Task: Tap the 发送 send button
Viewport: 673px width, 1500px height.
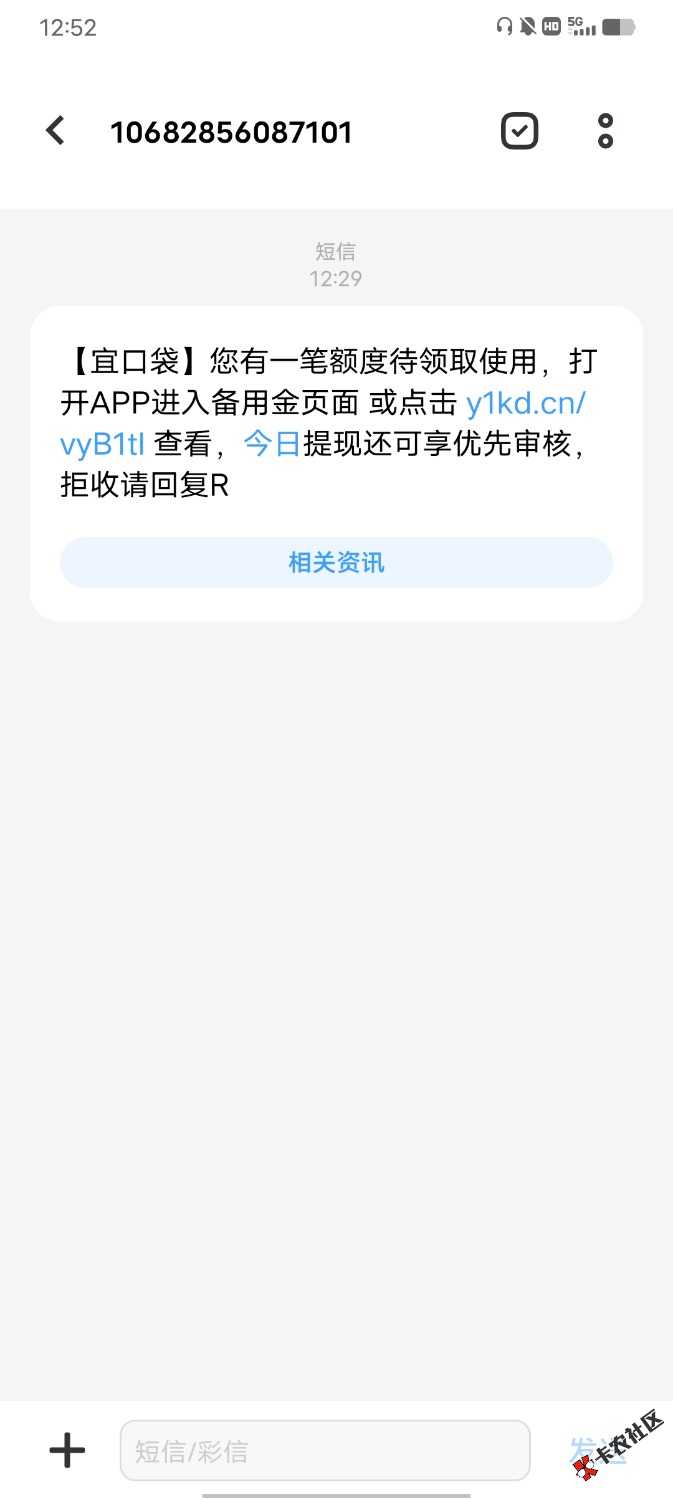Action: coord(598,1450)
